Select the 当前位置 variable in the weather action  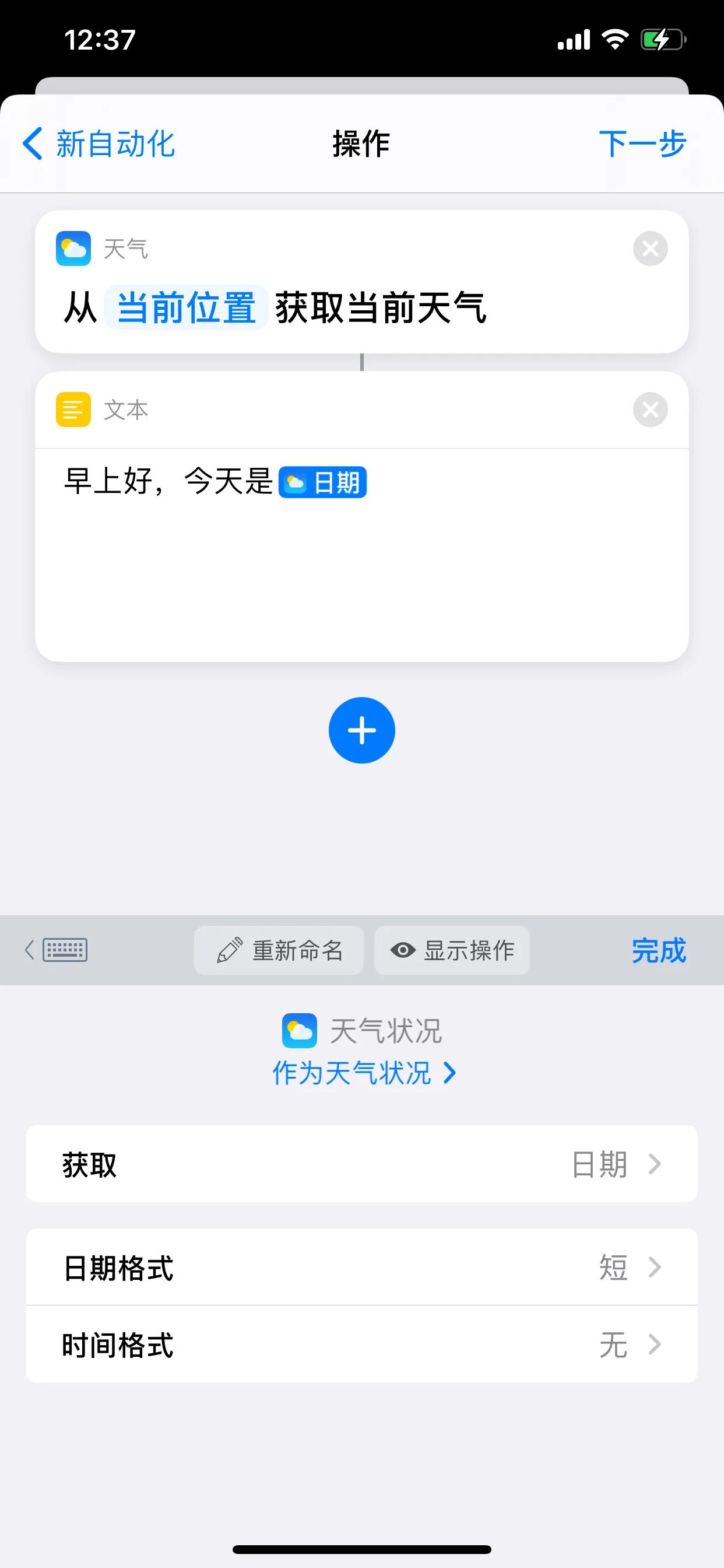tap(186, 307)
